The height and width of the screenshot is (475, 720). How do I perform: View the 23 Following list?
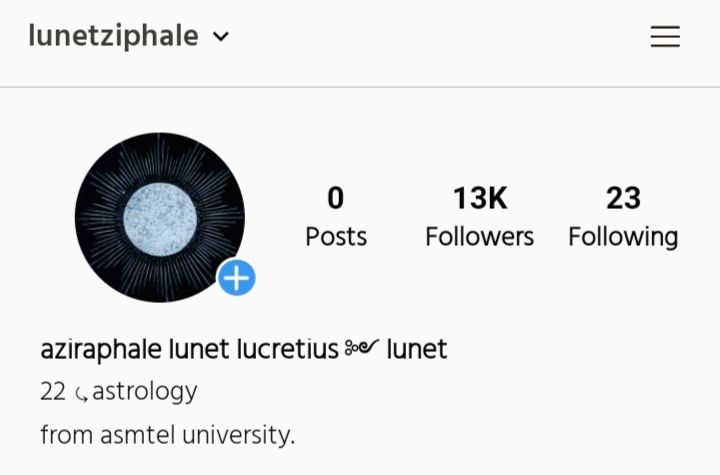pyautogui.click(x=622, y=217)
